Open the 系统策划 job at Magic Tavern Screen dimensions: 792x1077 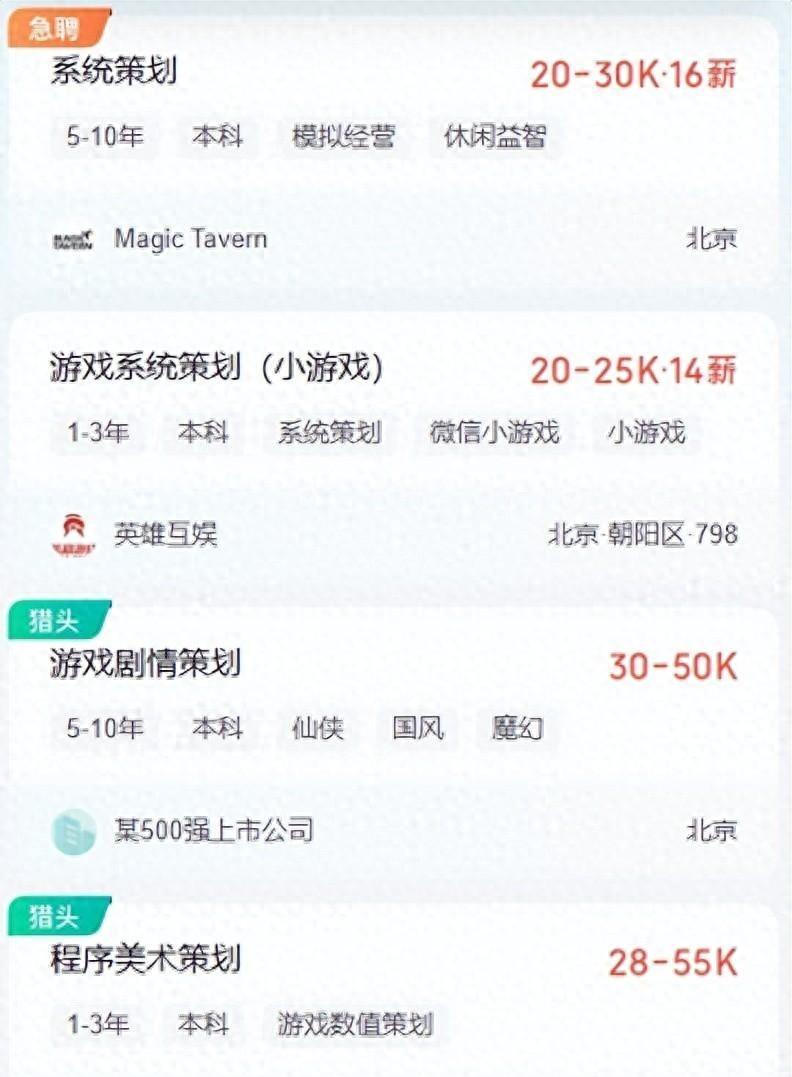114,73
